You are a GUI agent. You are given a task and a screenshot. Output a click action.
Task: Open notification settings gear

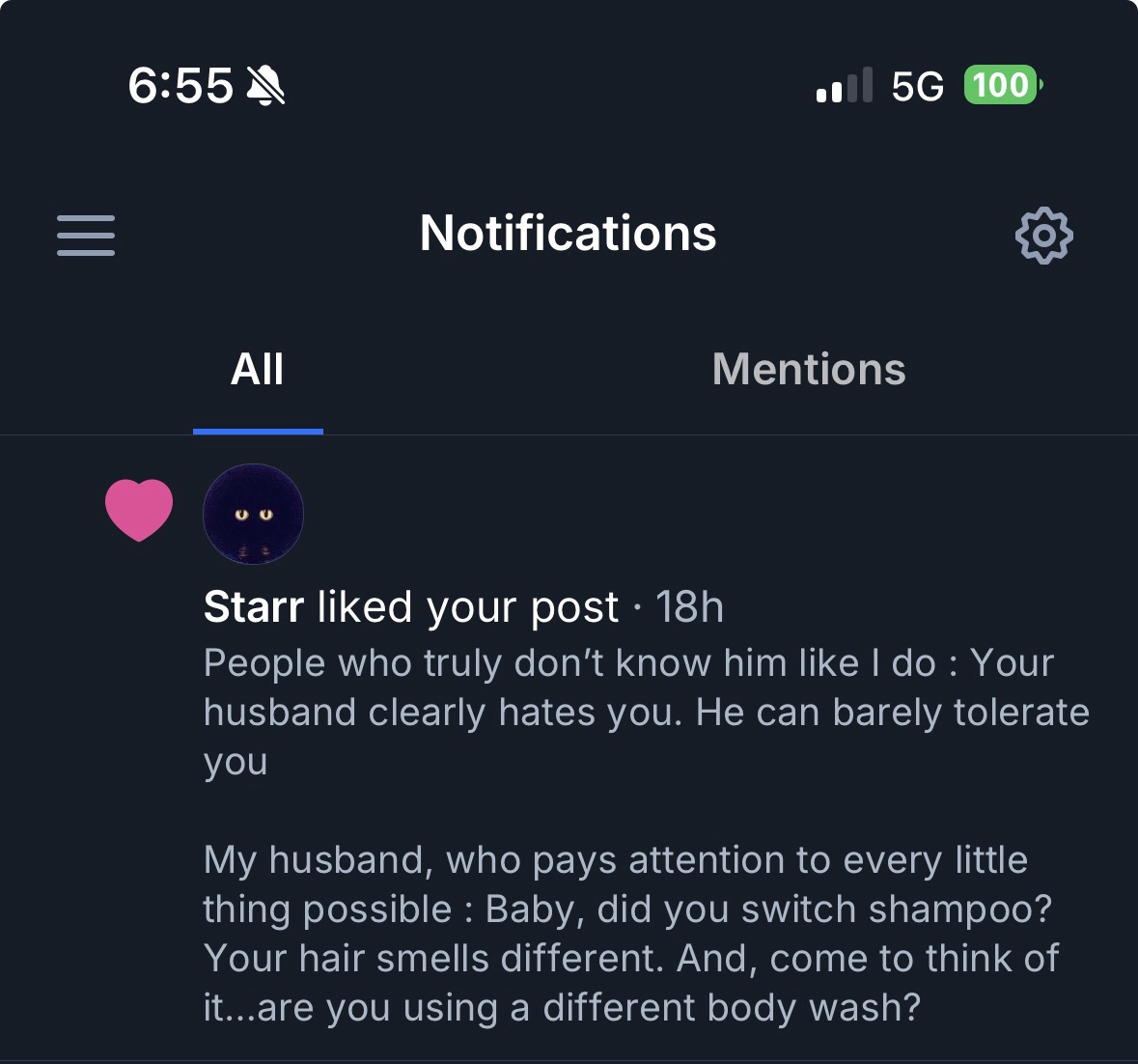click(x=1043, y=235)
